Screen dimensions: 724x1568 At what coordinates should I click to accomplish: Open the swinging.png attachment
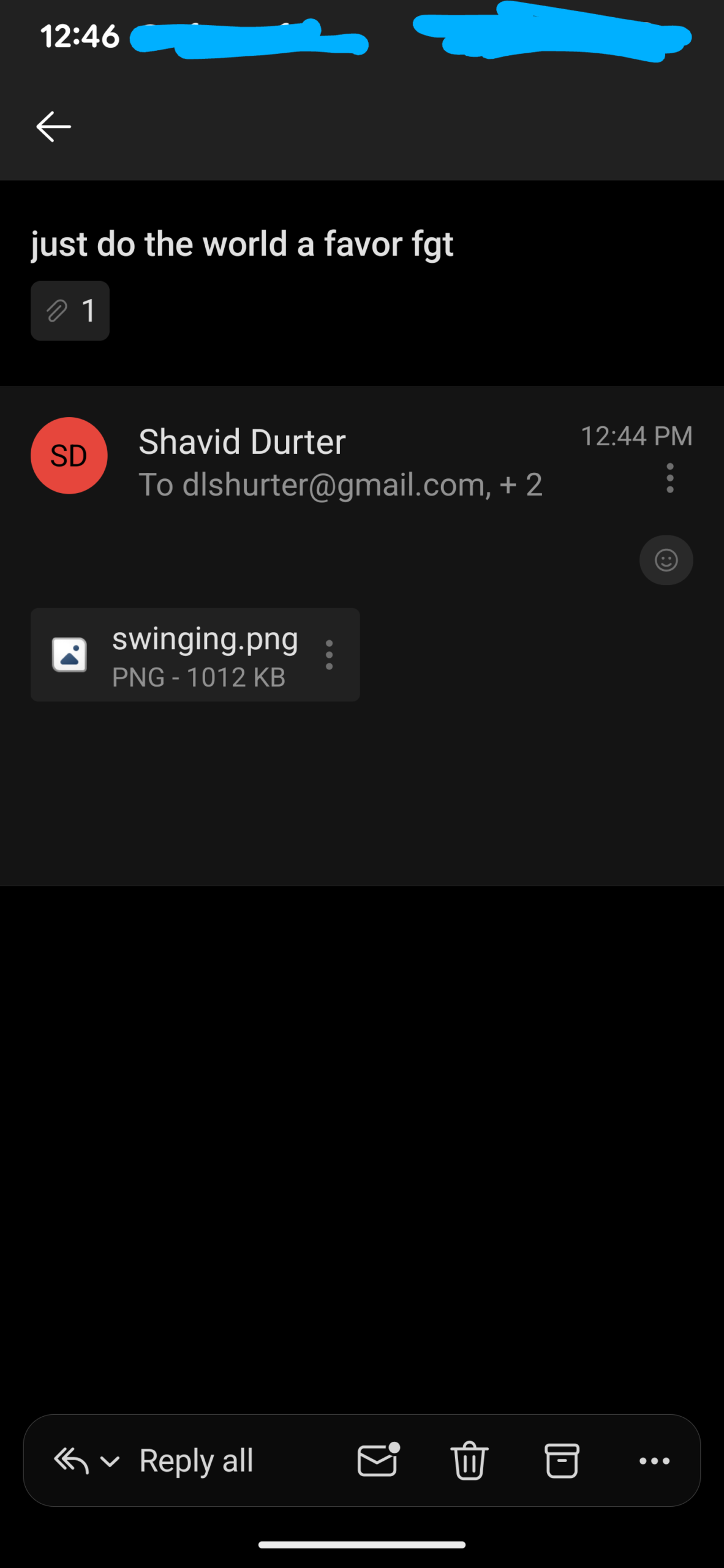(x=184, y=655)
